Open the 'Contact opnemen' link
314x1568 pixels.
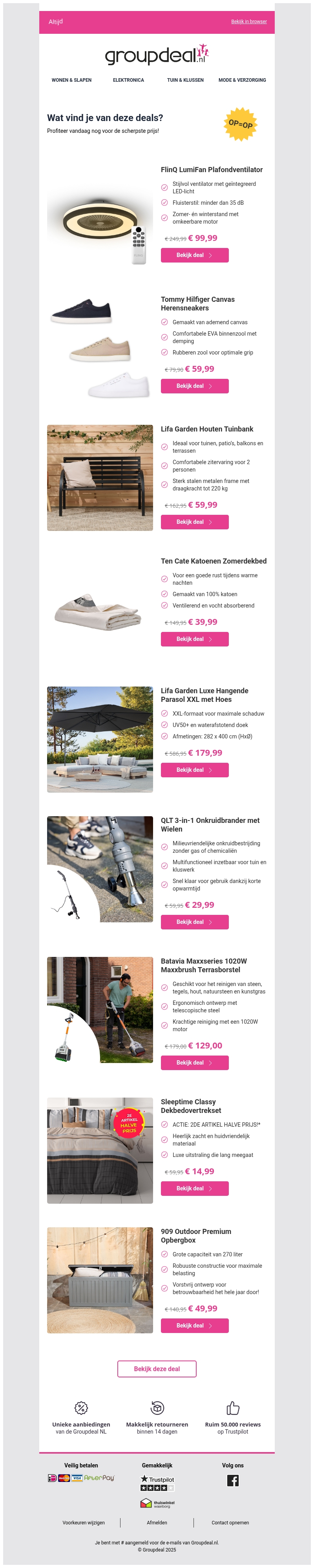click(230, 1522)
